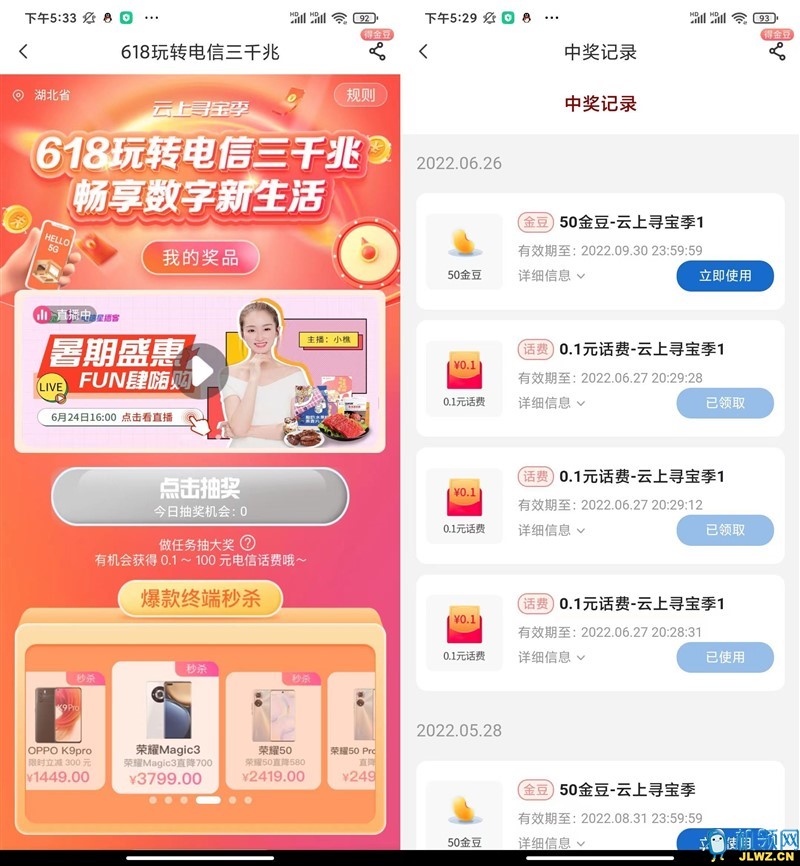Open 我的奖品 prize list

pyautogui.click(x=201, y=257)
